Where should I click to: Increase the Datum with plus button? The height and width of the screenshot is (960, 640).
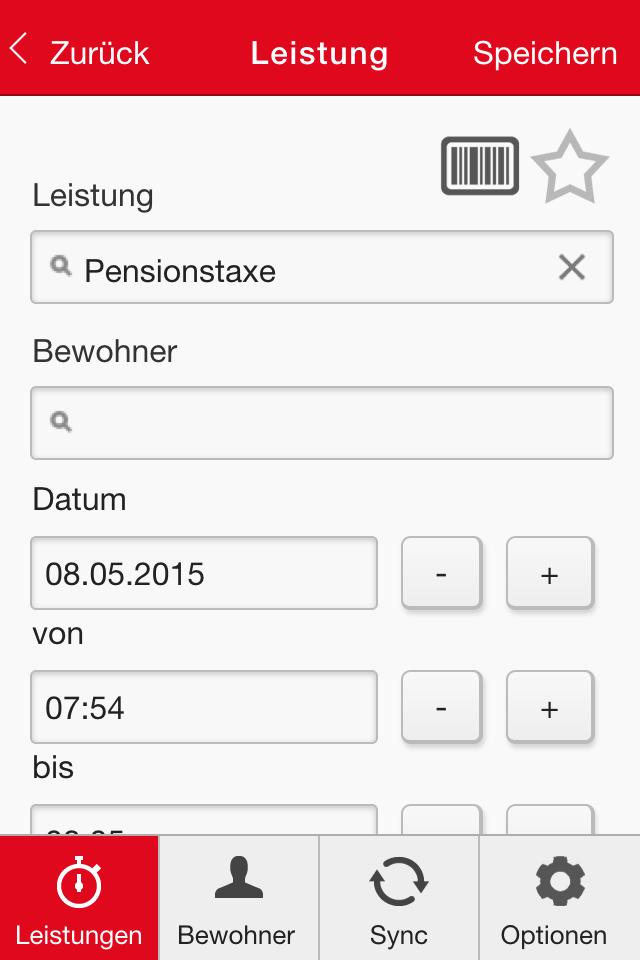click(x=549, y=573)
